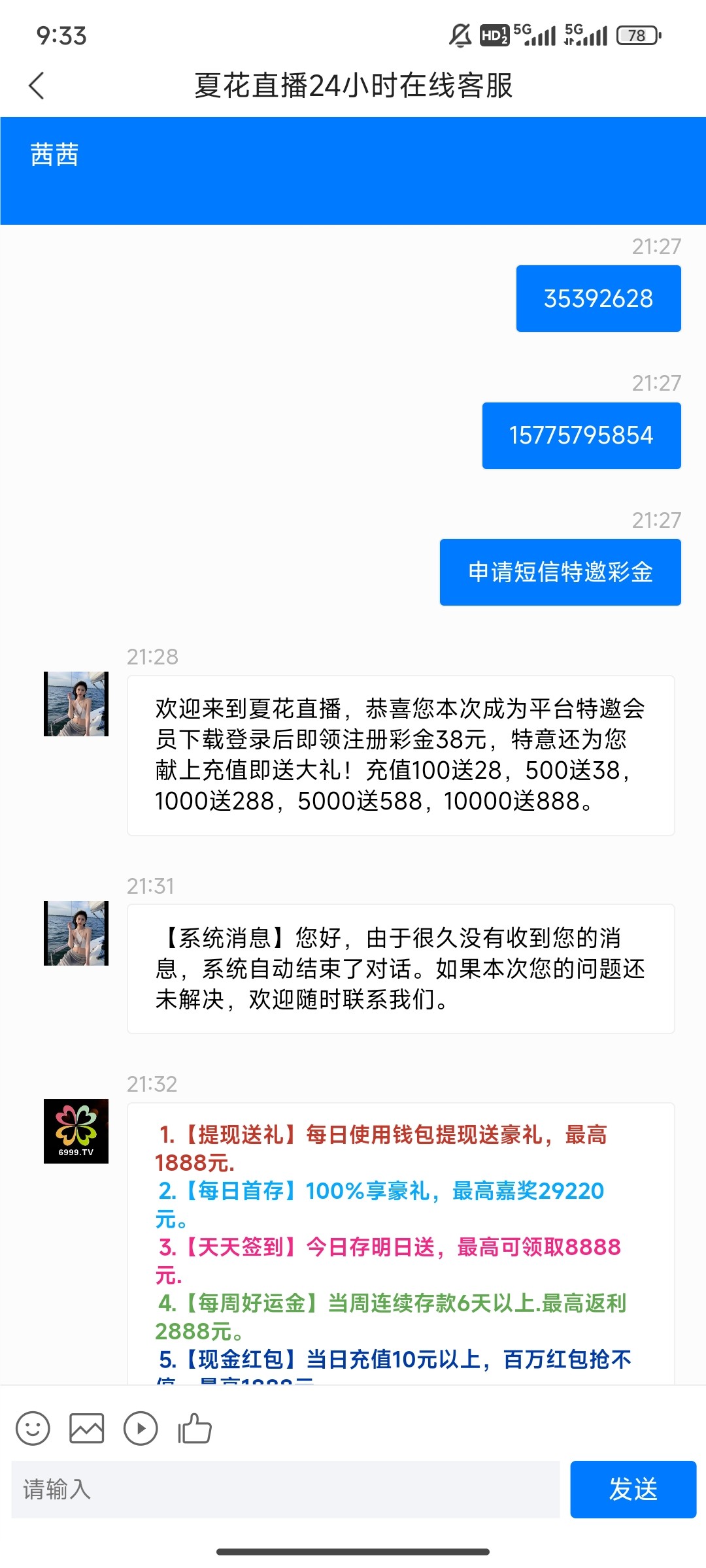
Task: Go back using the header arrow
Action: 37,86
